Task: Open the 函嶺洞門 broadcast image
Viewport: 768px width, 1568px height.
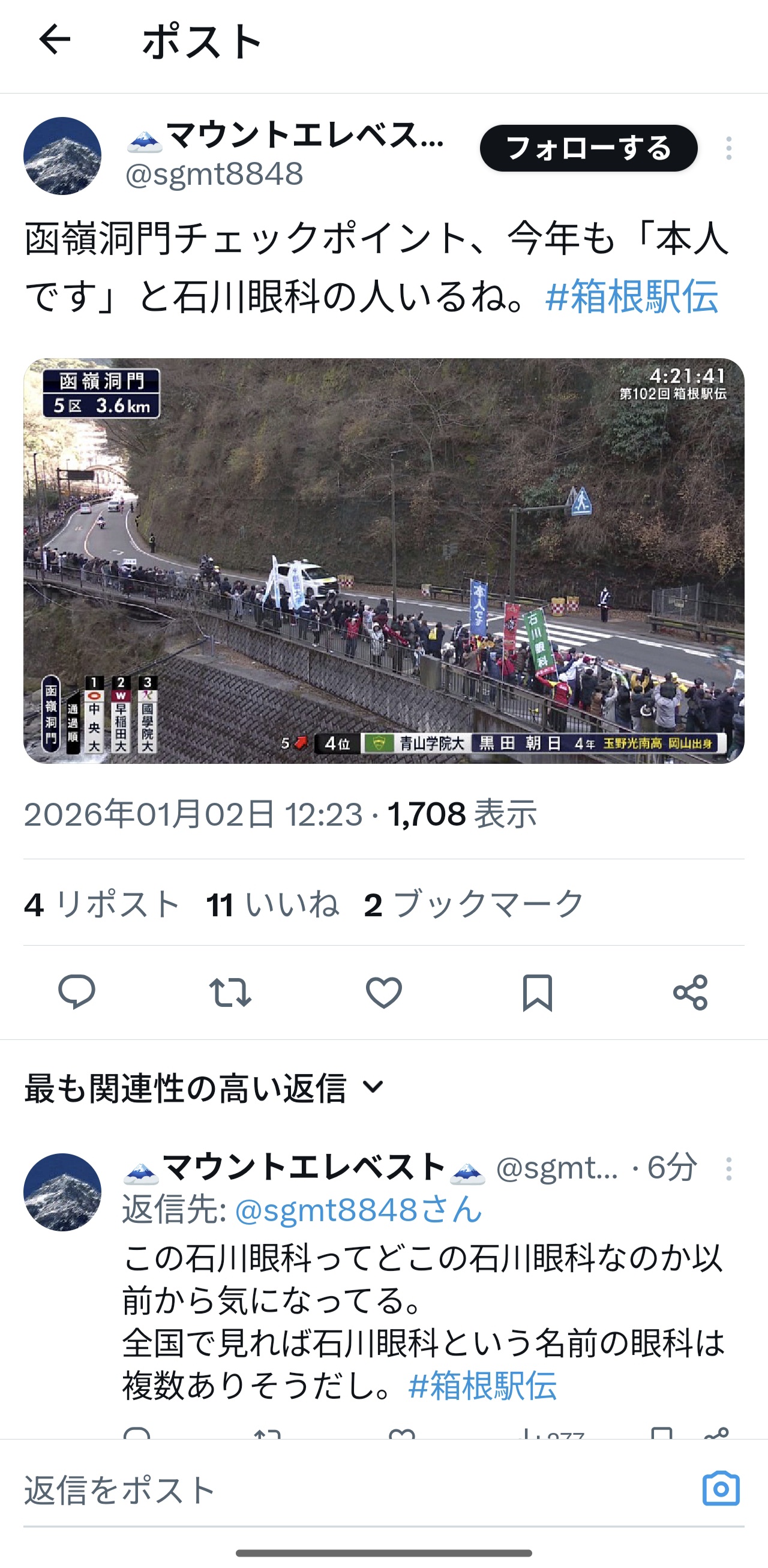Action: (x=383, y=560)
